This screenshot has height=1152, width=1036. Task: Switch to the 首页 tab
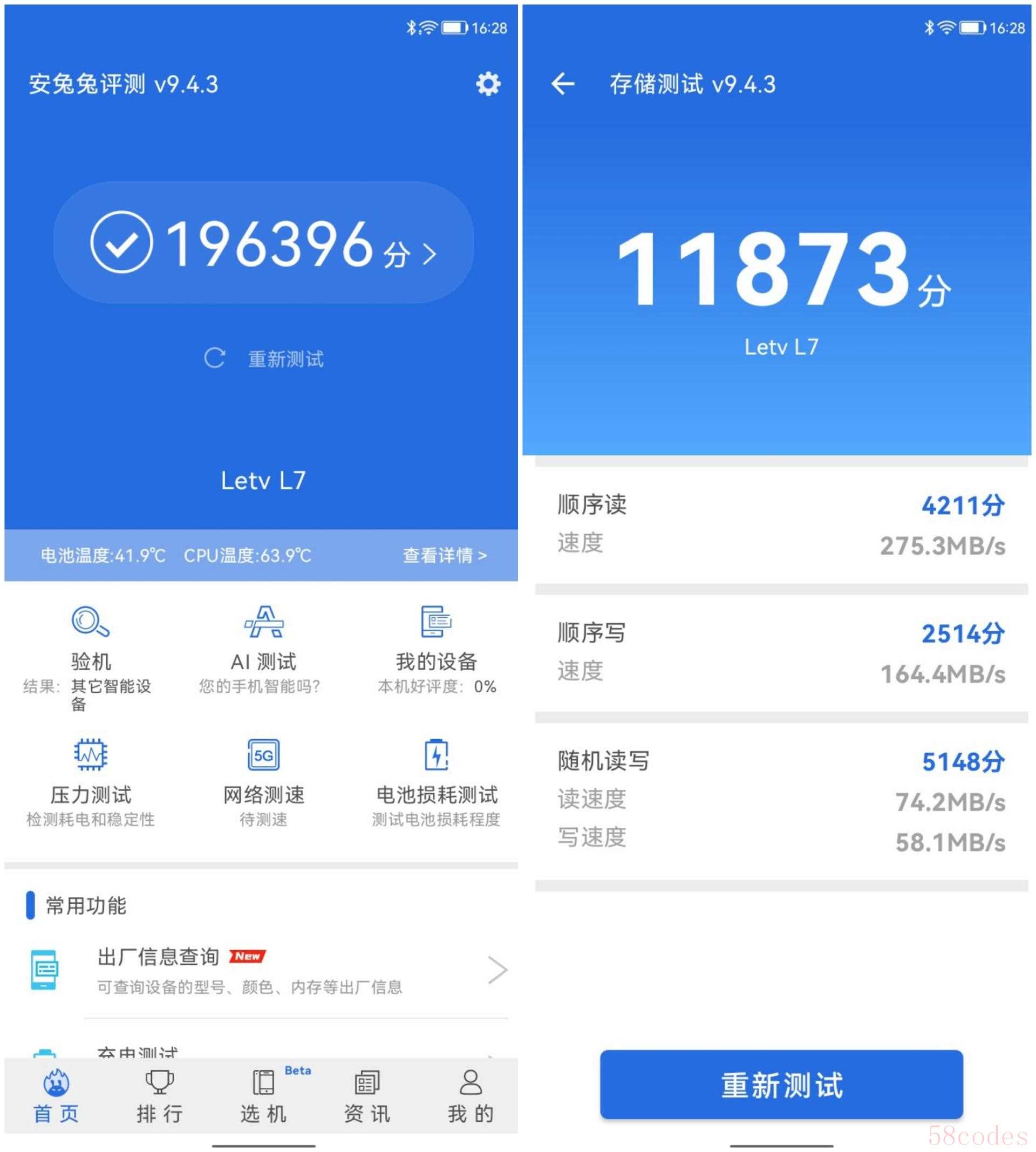click(56, 1097)
